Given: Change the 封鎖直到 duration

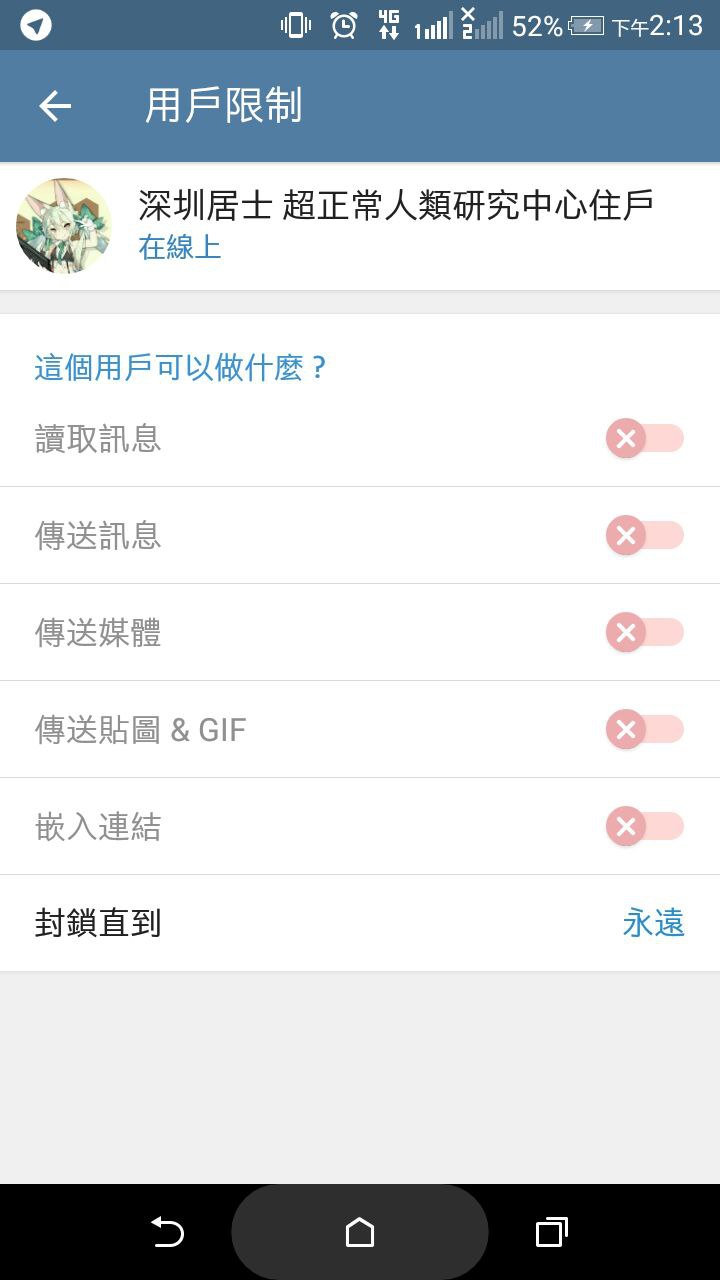Looking at the screenshot, I should click(653, 923).
